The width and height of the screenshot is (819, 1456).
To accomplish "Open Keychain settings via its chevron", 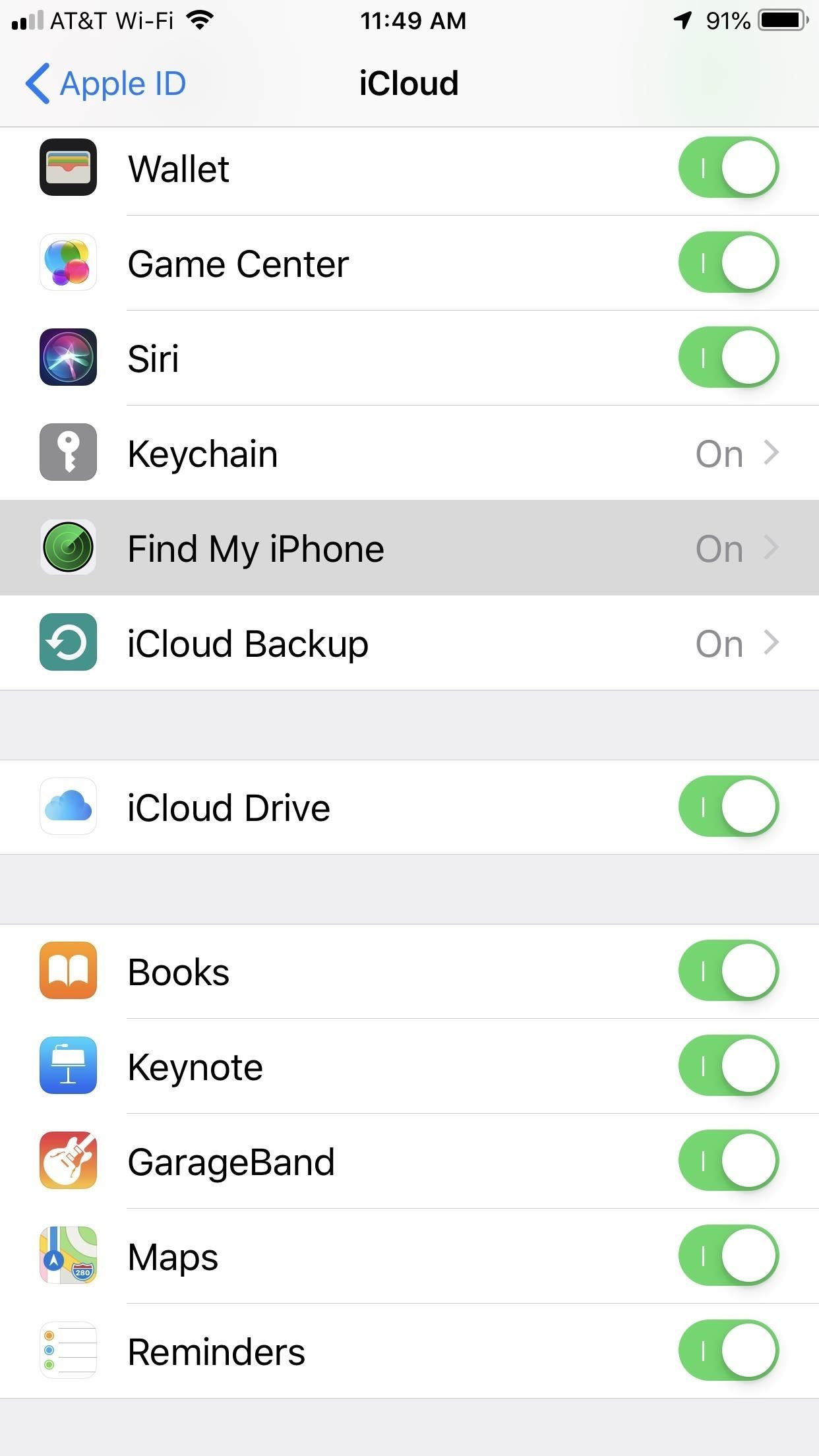I will tap(772, 452).
